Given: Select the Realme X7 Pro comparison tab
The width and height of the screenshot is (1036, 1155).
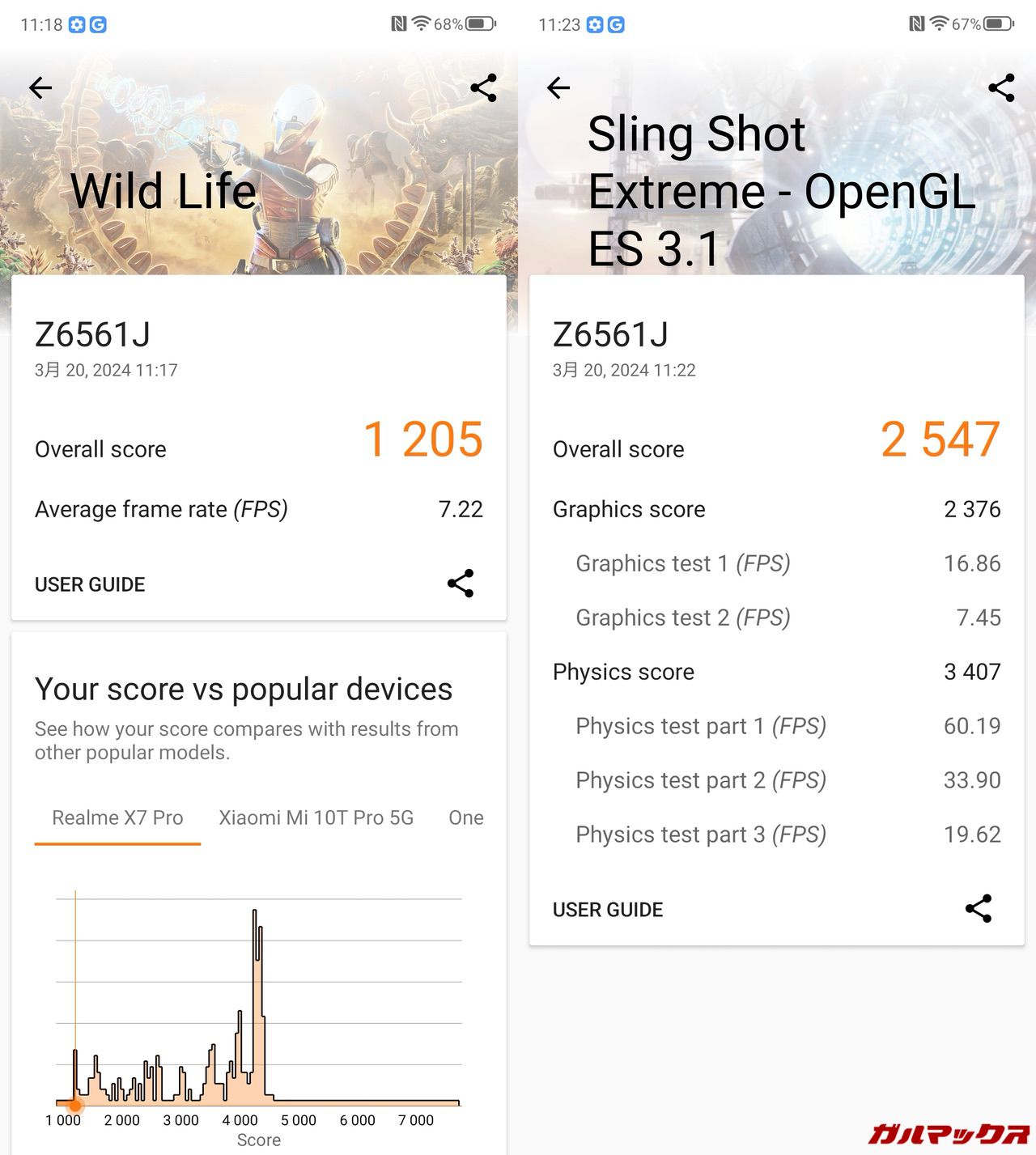Looking at the screenshot, I should [117, 817].
